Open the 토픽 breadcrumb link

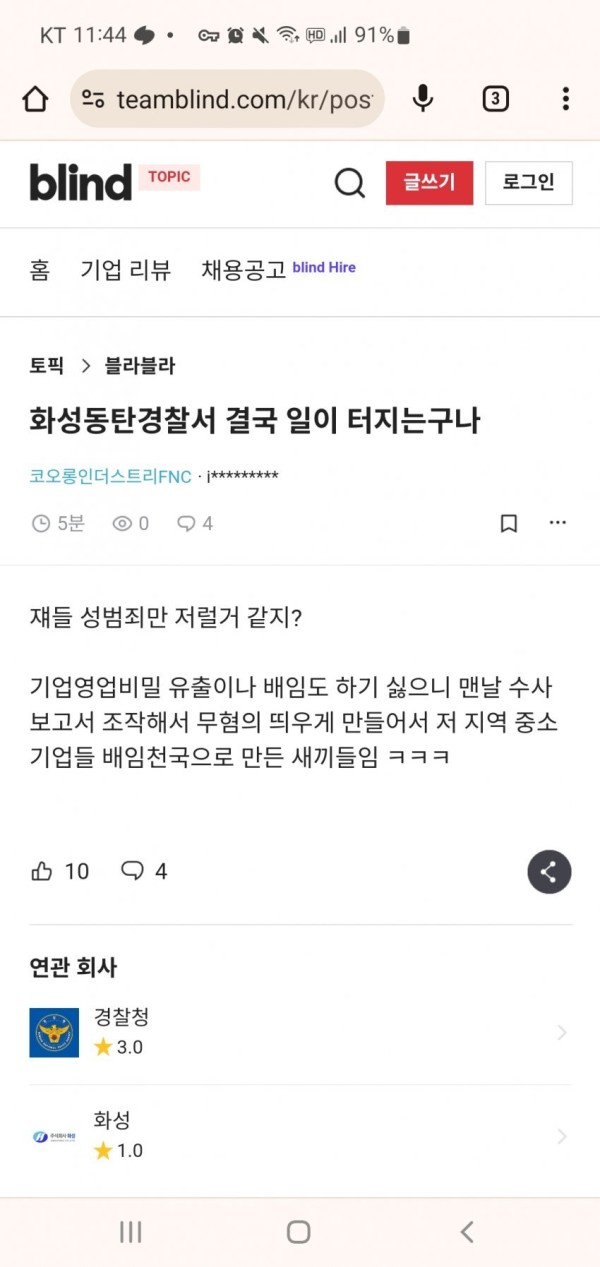pos(47,366)
